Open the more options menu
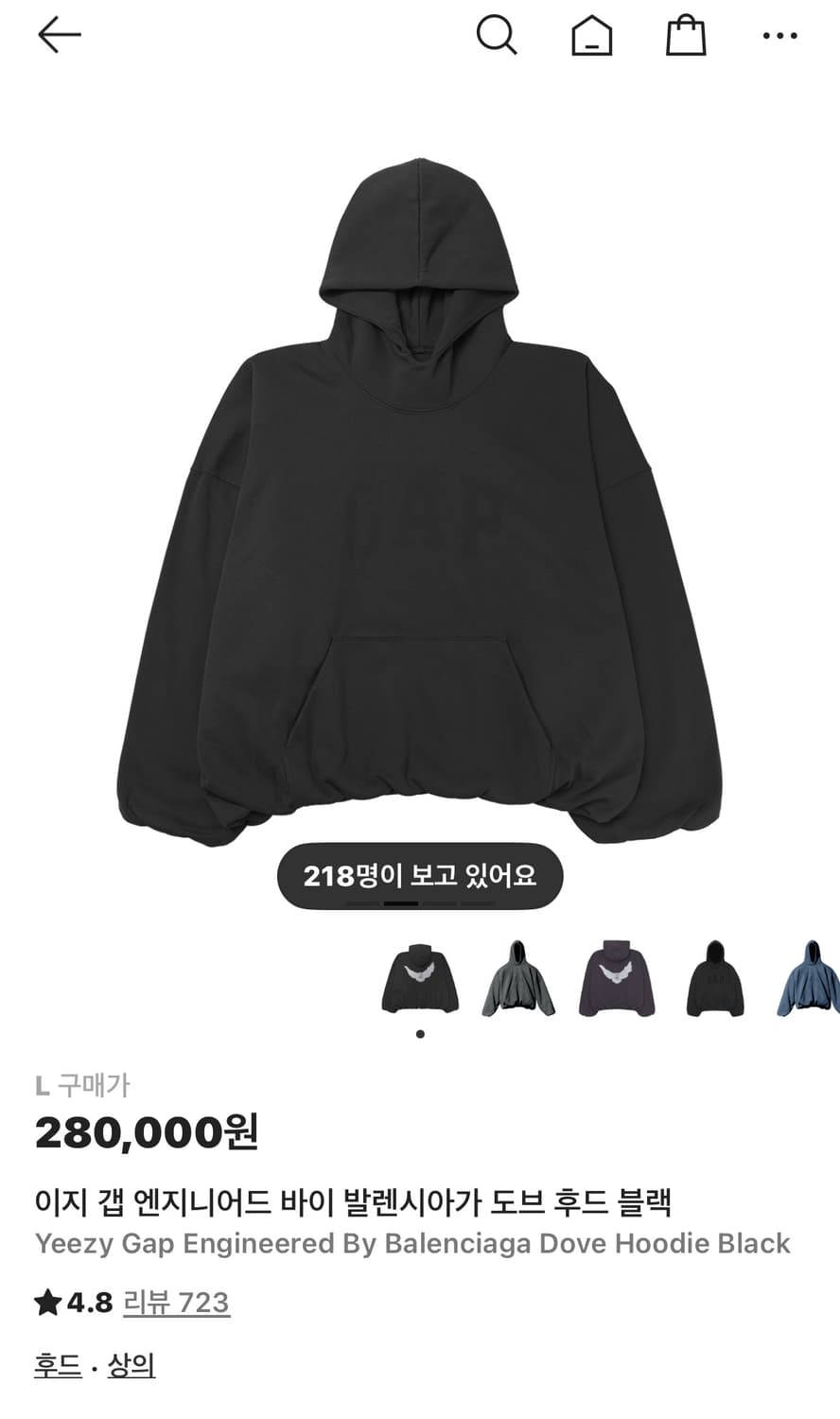The height and width of the screenshot is (1419, 840). 779,36
